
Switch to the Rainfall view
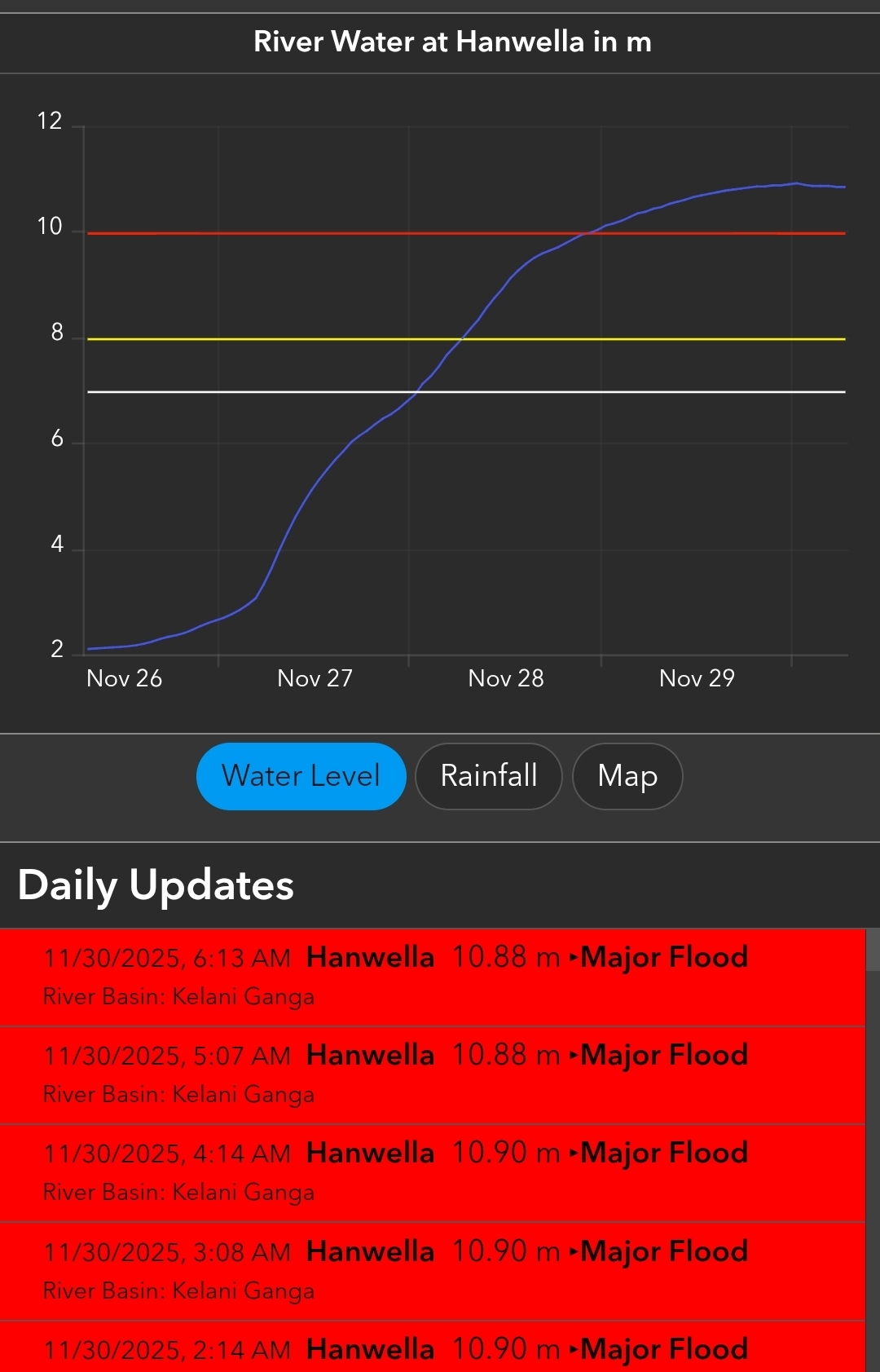(x=488, y=776)
